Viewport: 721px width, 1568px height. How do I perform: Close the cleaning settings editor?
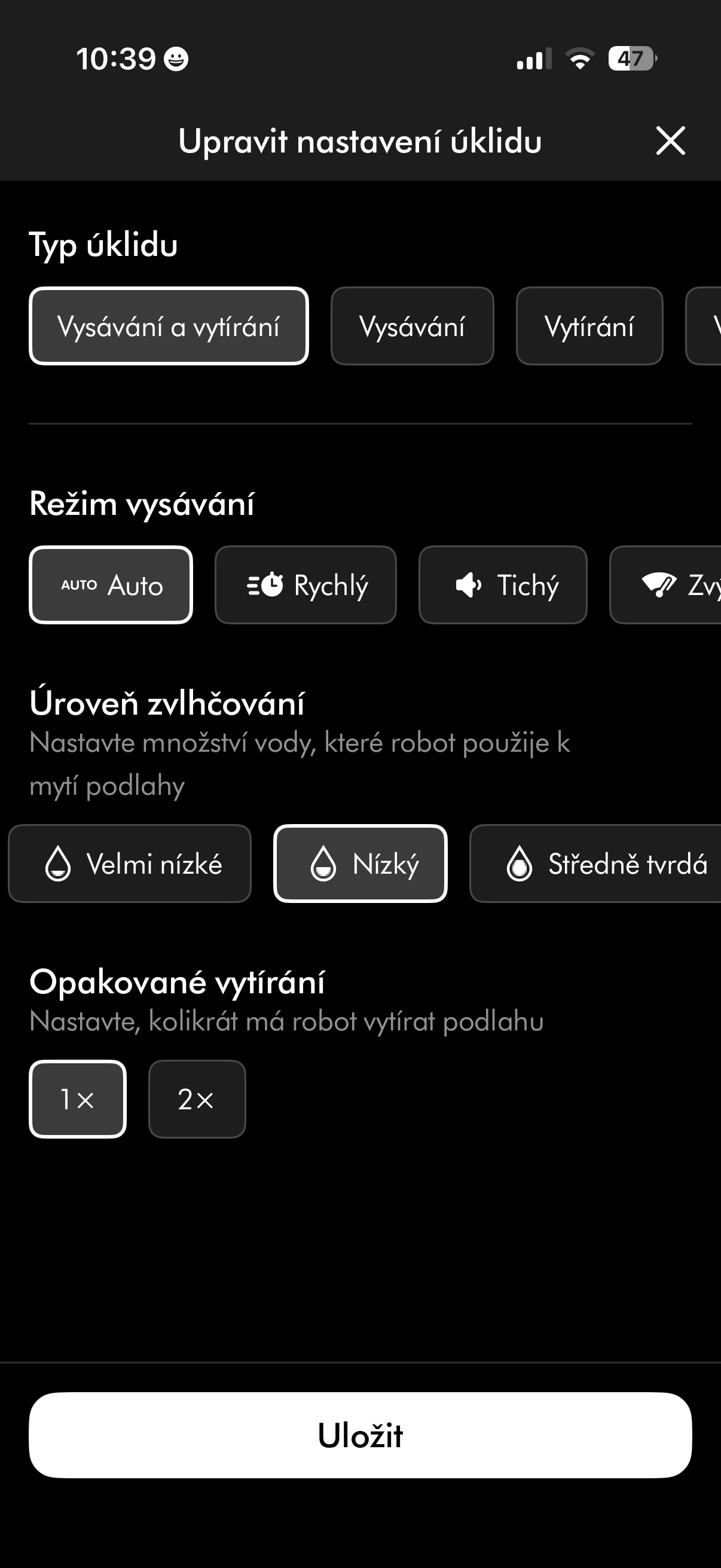(671, 141)
